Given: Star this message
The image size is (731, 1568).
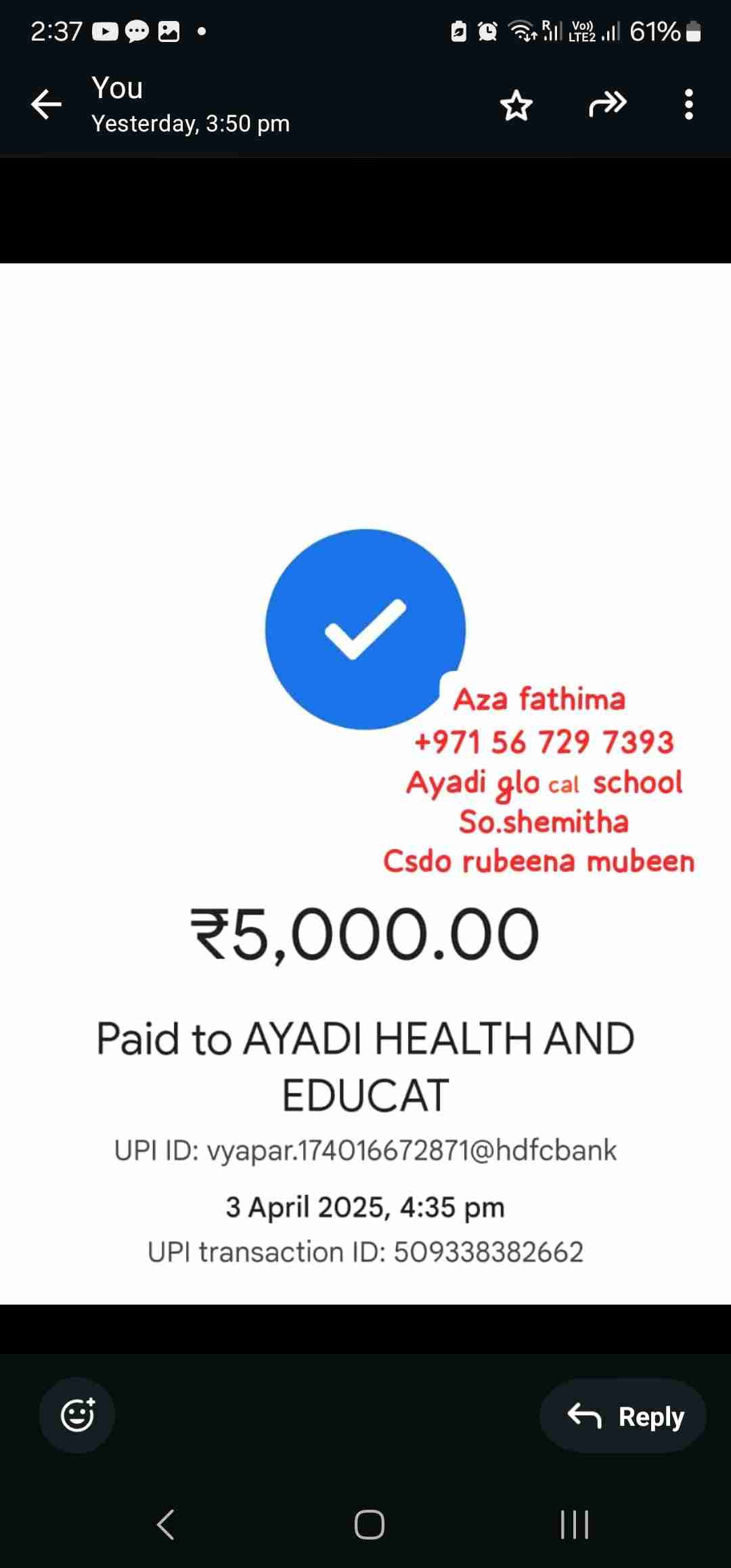Looking at the screenshot, I should 516,106.
